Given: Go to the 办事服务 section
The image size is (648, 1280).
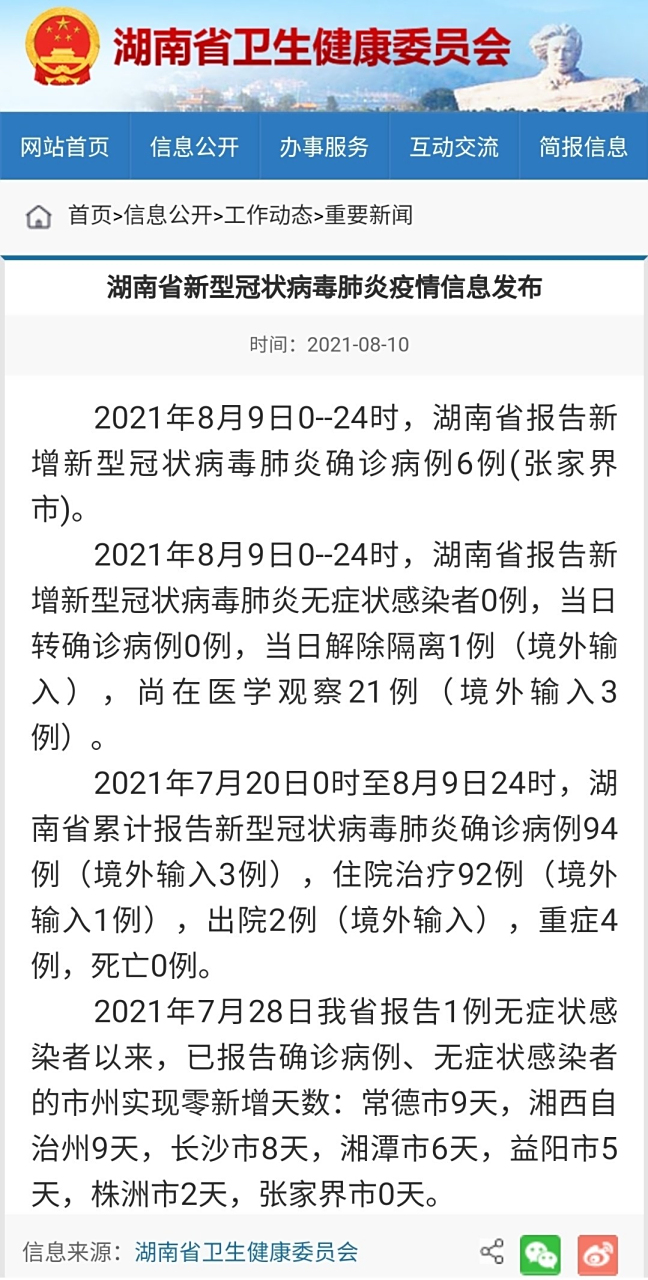Looking at the screenshot, I should click(x=324, y=147).
